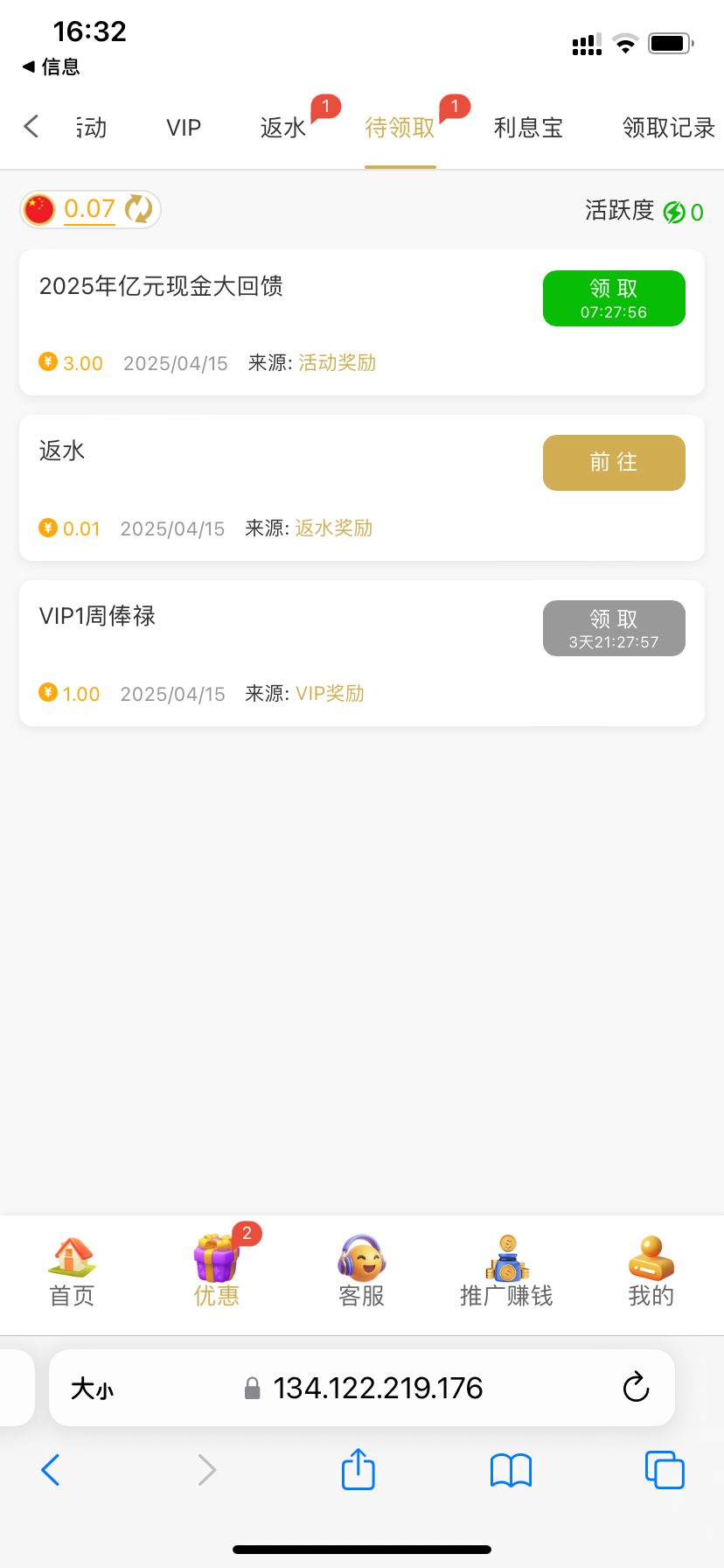Go back using the top-left arrow
Viewport: 724px width, 1568px height.
tap(31, 127)
